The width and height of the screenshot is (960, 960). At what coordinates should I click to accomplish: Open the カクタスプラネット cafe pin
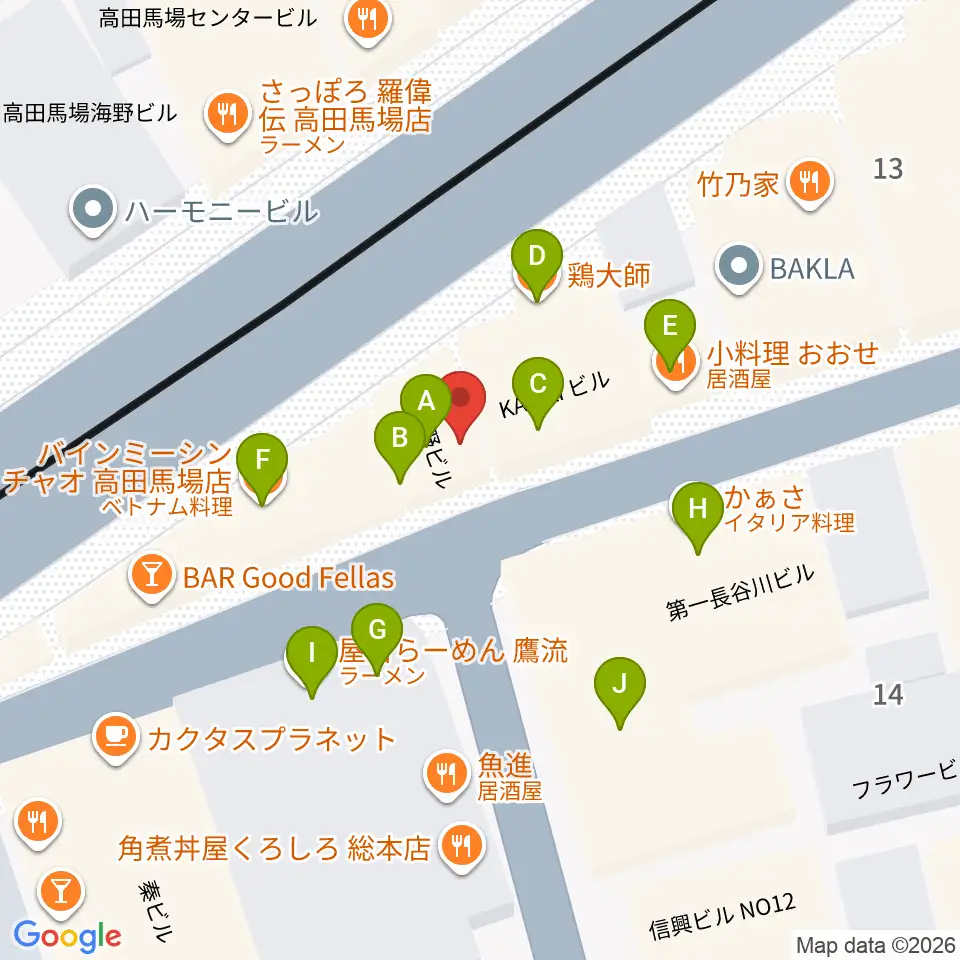pyautogui.click(x=116, y=737)
